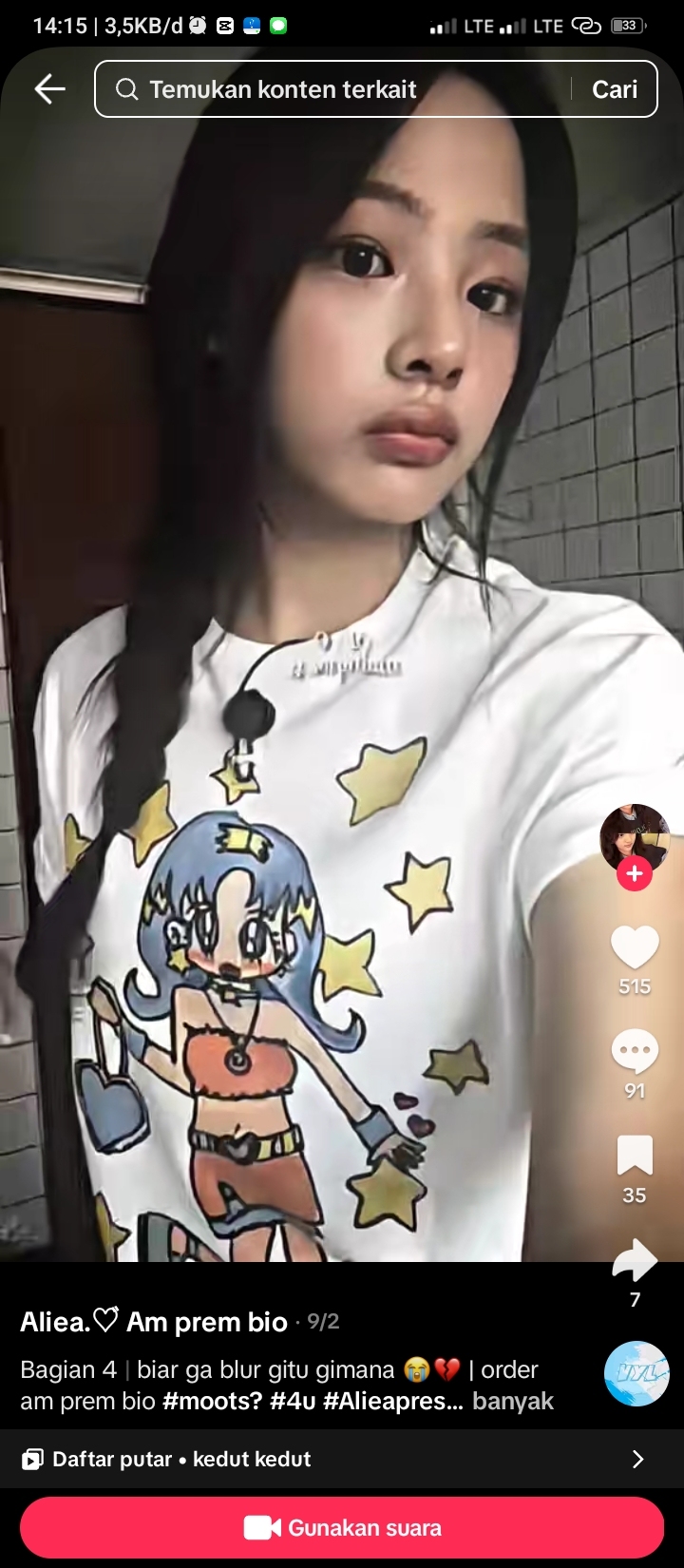Open the #4u hashtag
Screen dimensions: 684x1568
293,1401
